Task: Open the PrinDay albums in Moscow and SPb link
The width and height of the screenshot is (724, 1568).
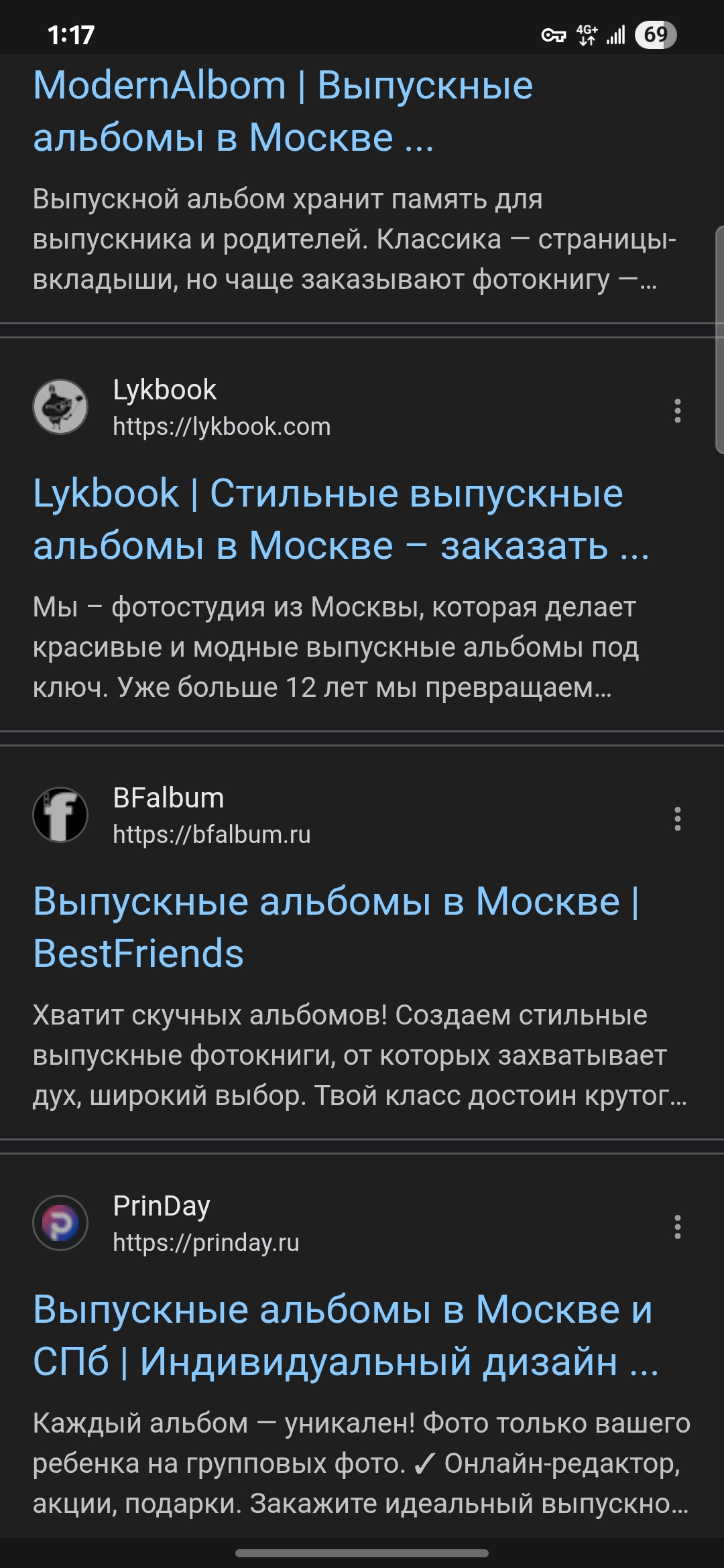Action: (x=345, y=1335)
